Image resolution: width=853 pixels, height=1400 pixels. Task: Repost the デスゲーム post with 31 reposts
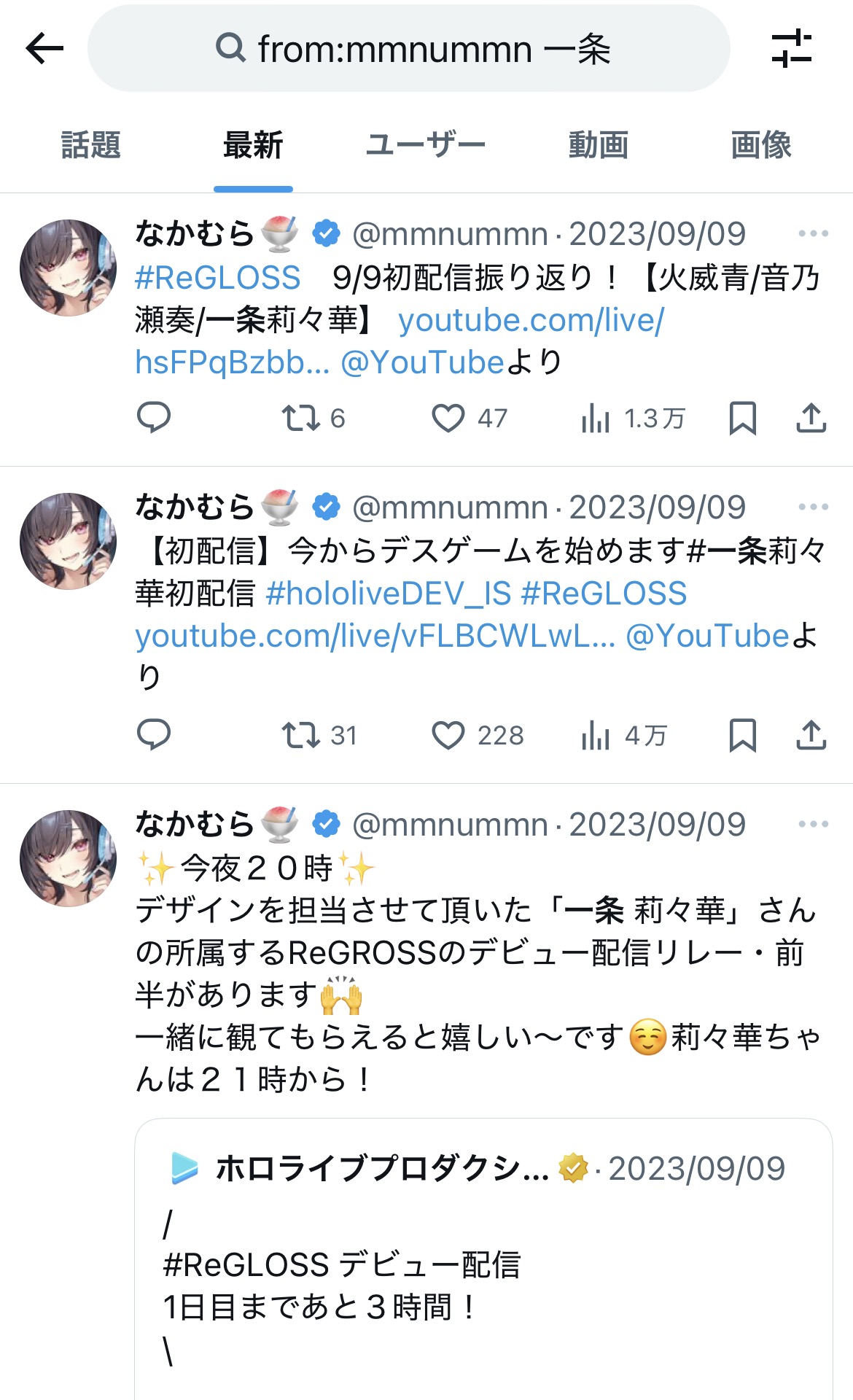319,736
